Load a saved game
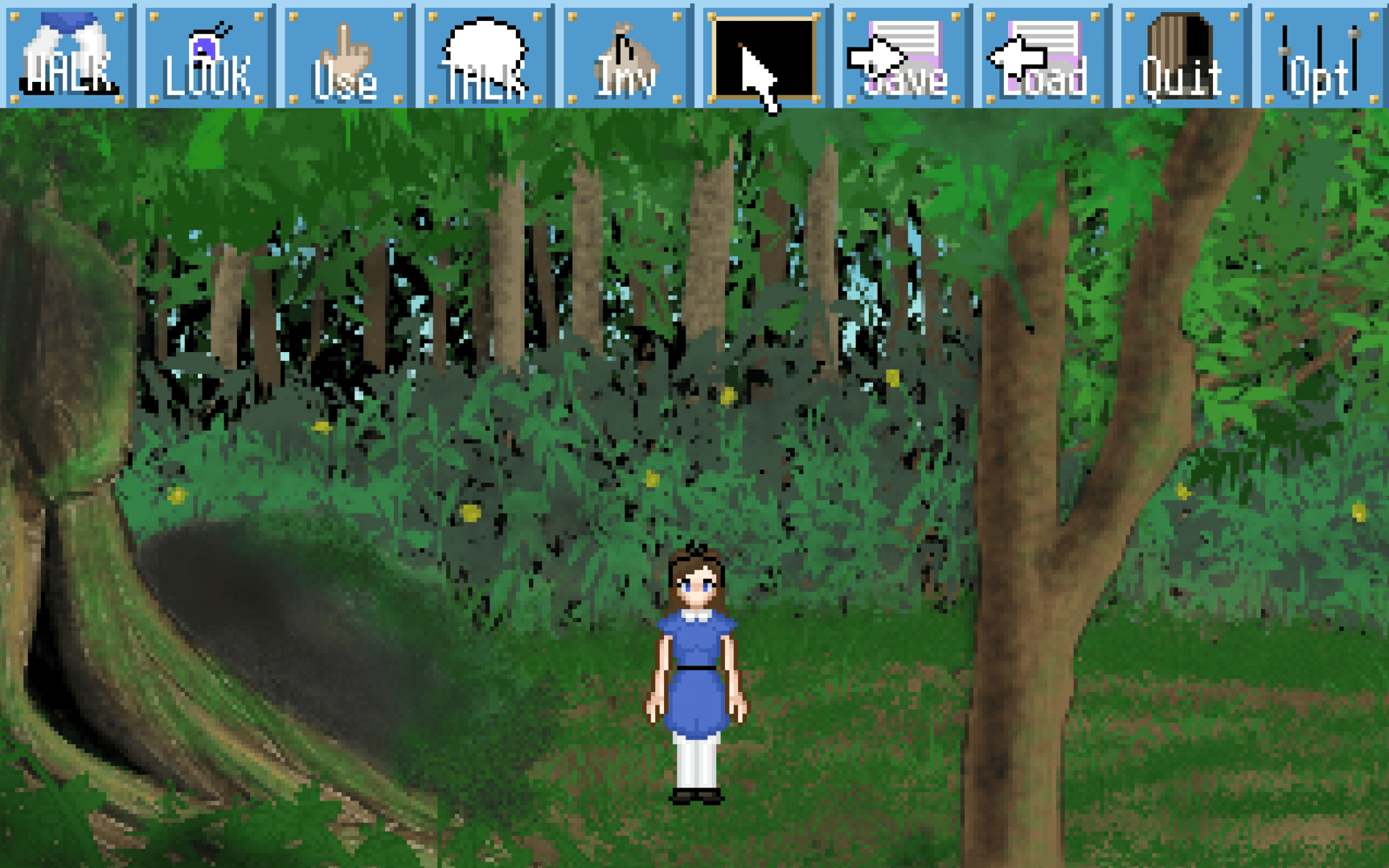 coord(1043,55)
